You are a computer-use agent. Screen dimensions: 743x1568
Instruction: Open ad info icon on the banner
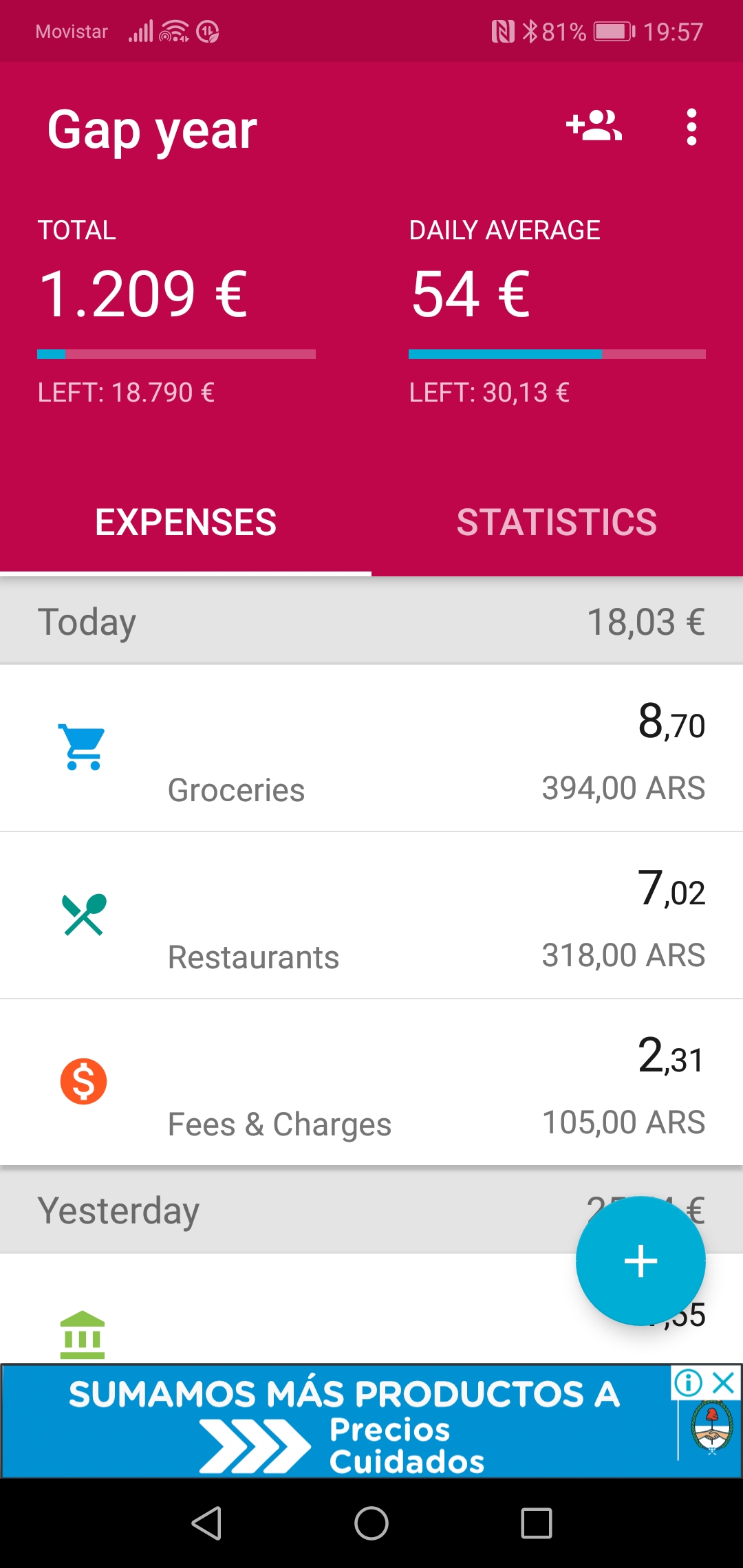688,1382
